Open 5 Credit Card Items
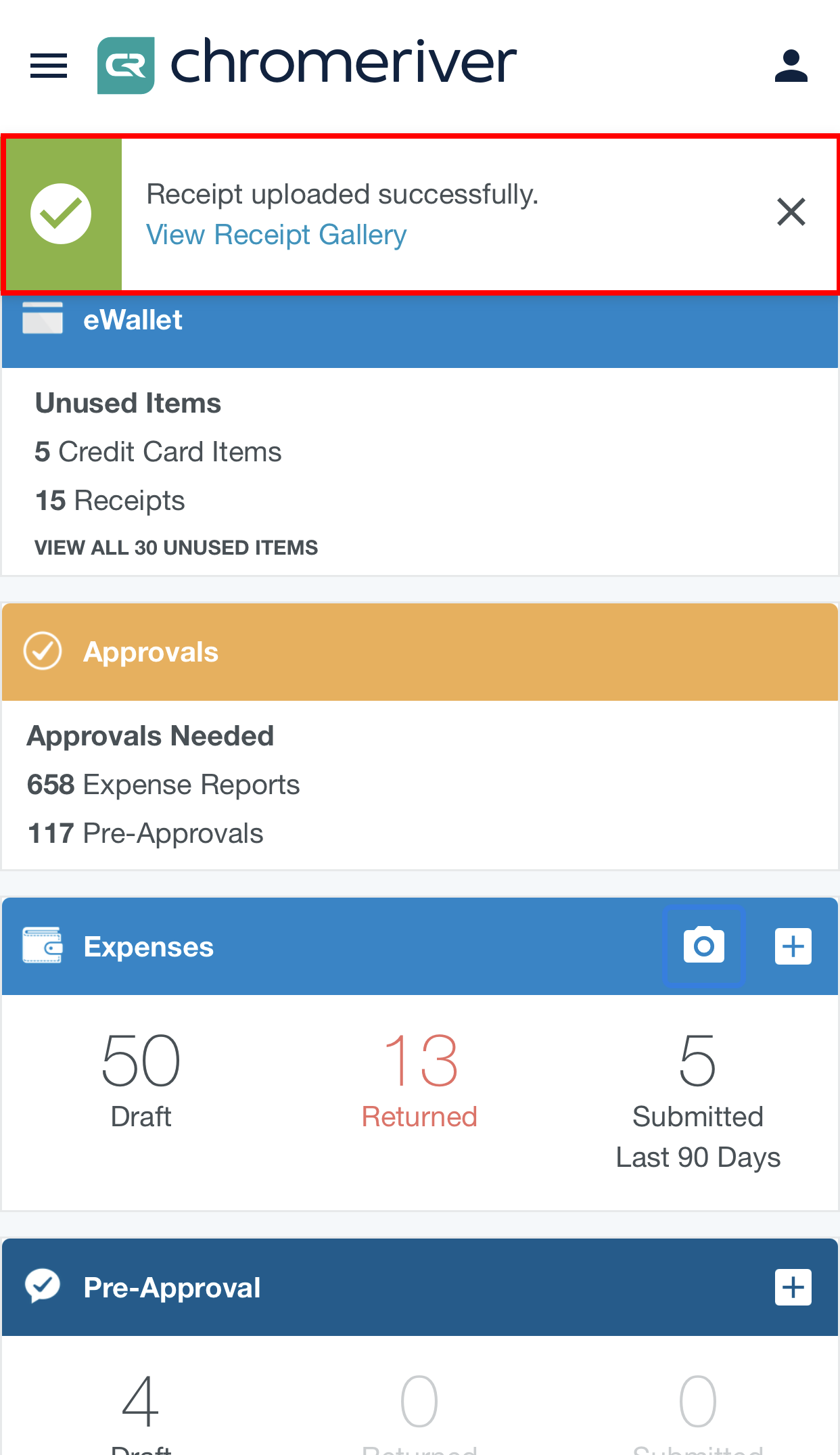The image size is (840, 1455). [x=158, y=452]
